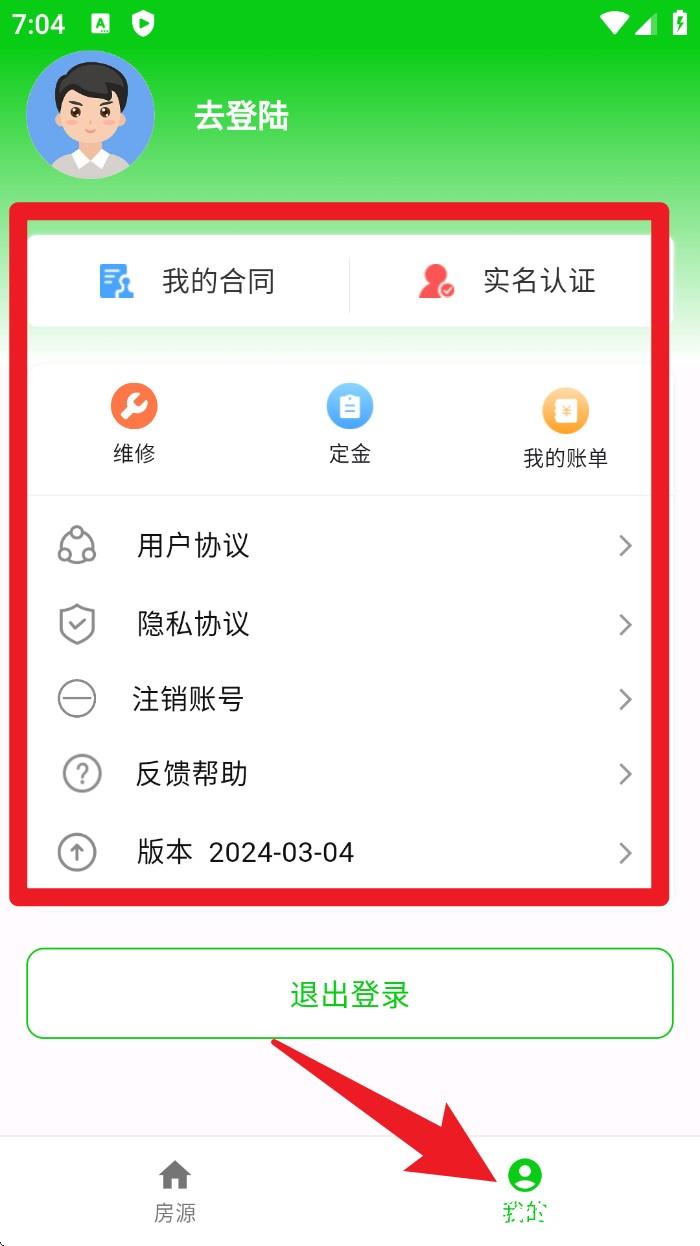Open the 维修 repair section
Image resolution: width=700 pixels, height=1246 pixels.
point(134,425)
